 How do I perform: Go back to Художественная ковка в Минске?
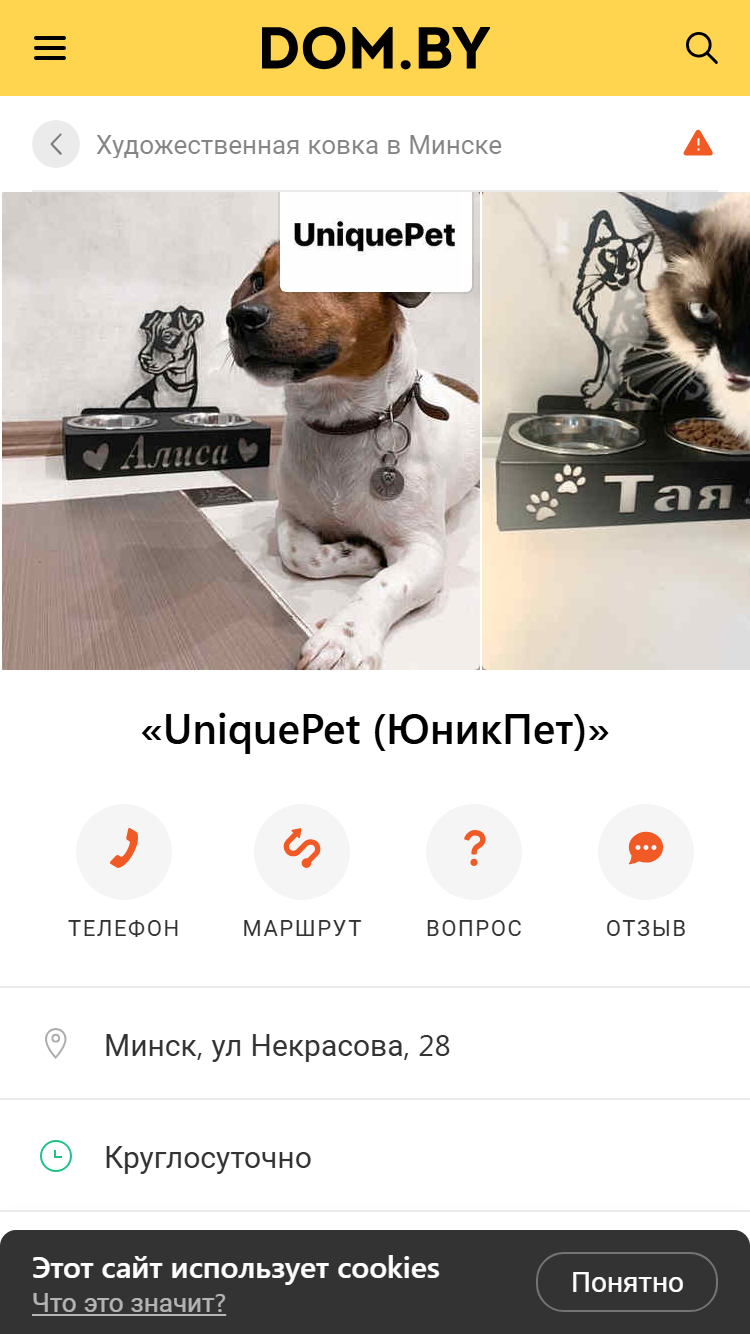click(x=56, y=145)
